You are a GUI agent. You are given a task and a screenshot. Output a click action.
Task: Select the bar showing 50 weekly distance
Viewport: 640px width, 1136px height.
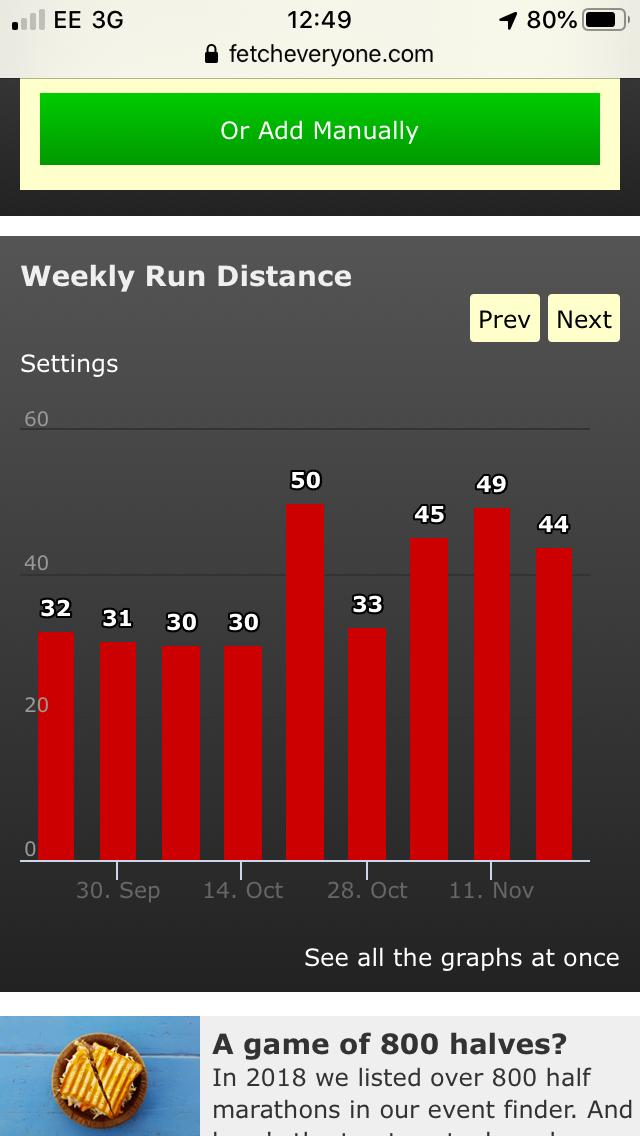(305, 682)
